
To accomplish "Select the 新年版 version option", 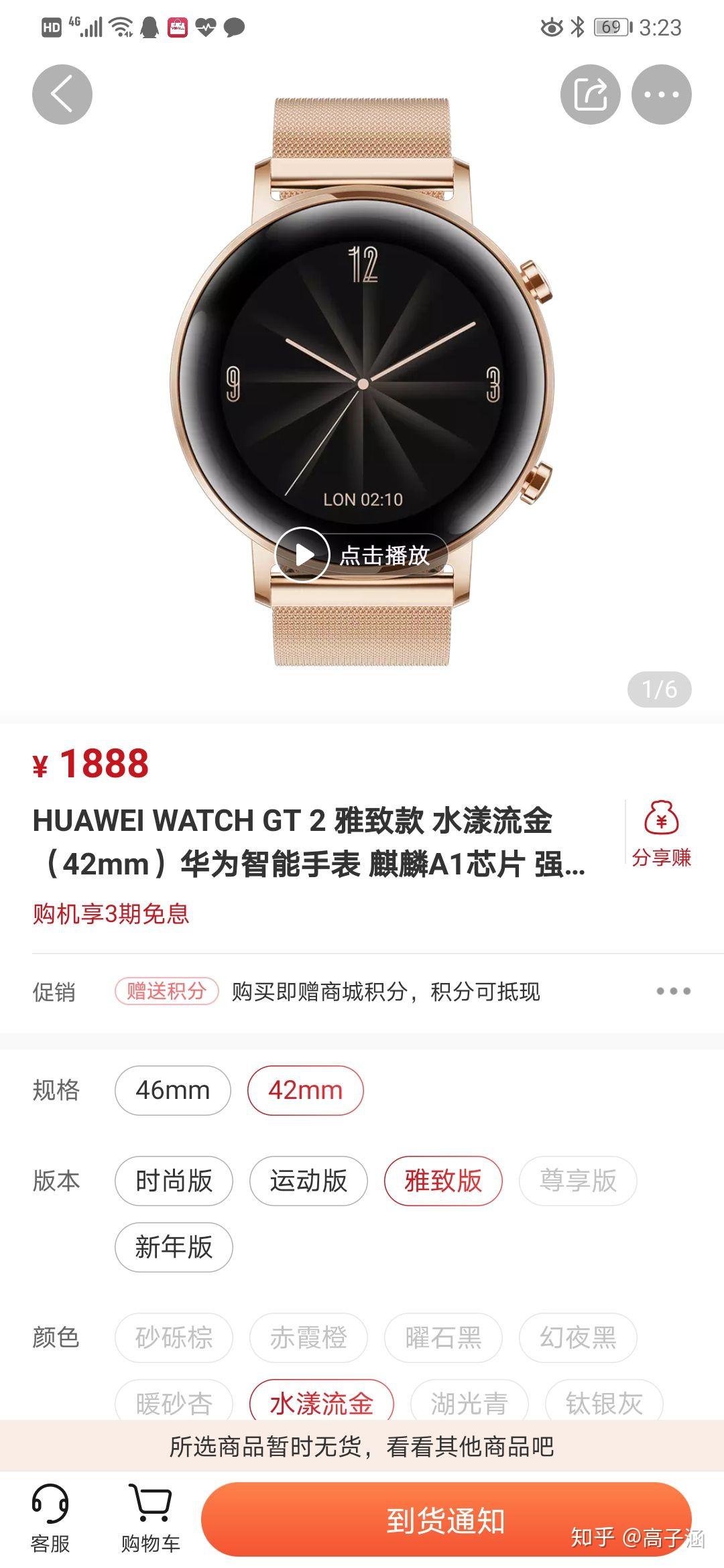I will 173,1248.
